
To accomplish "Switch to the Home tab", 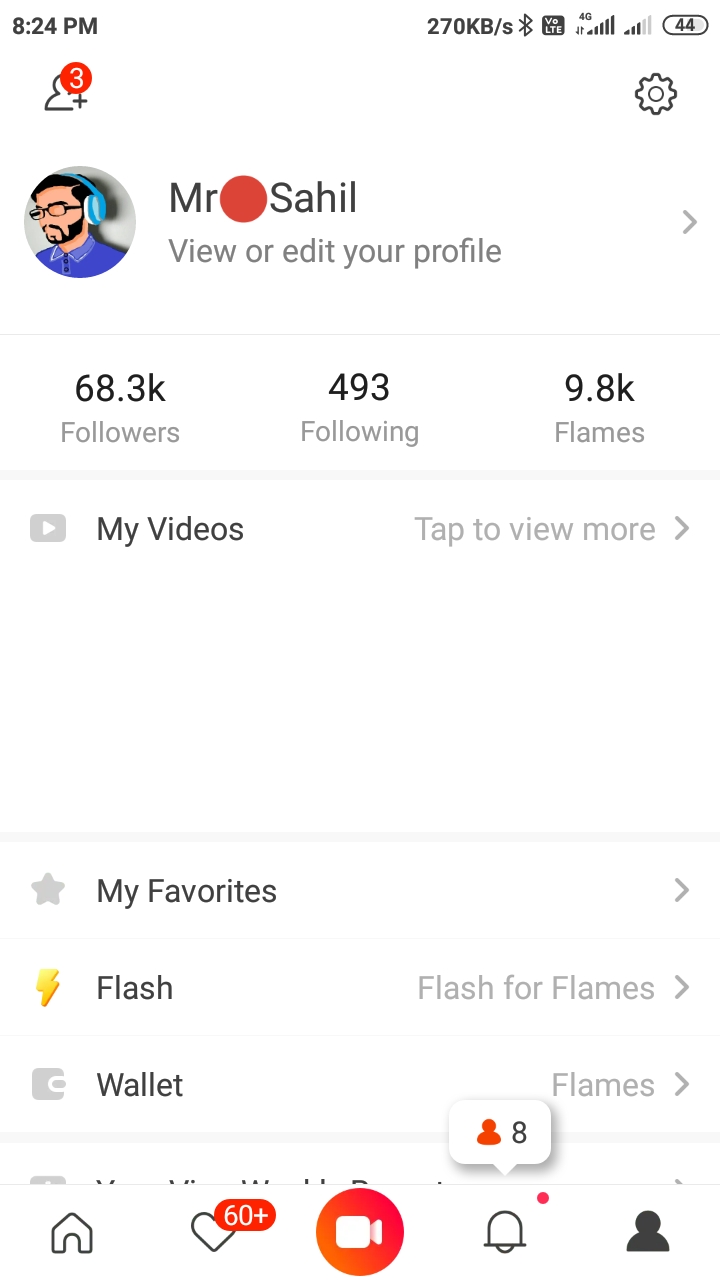I will [72, 1233].
